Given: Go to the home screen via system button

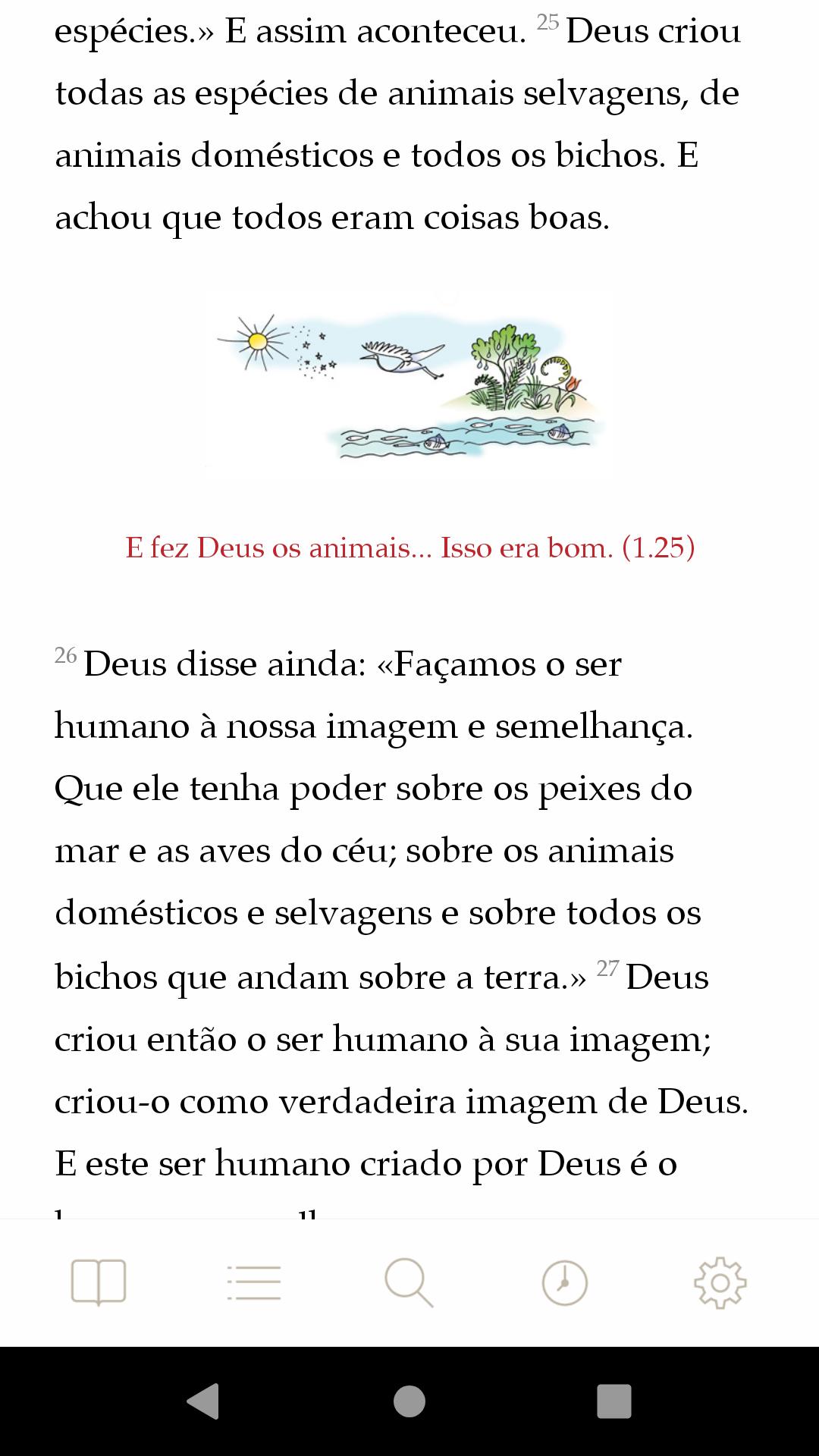Looking at the screenshot, I should pos(409,1401).
